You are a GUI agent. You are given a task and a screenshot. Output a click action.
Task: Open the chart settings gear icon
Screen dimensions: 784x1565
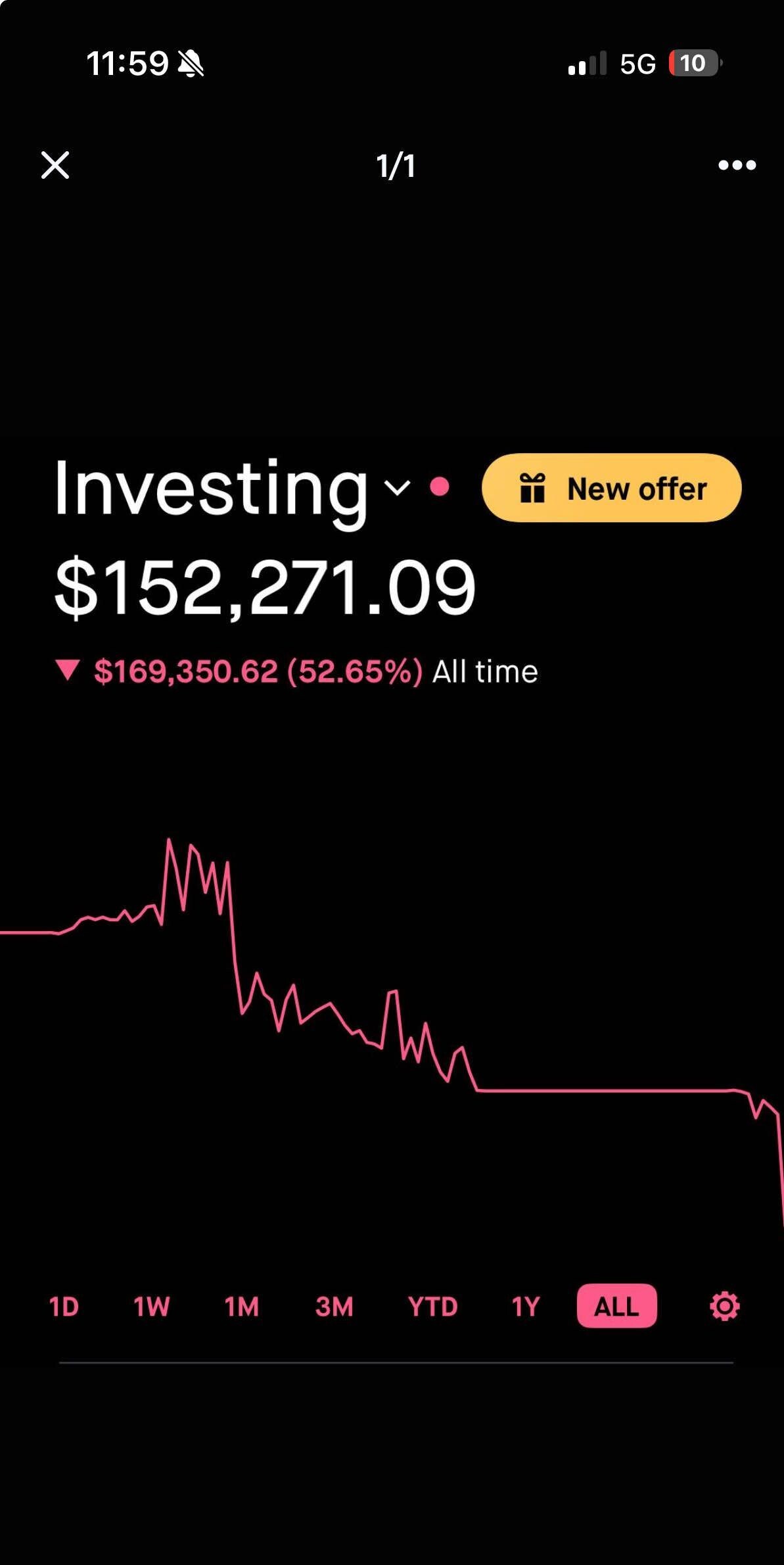[x=724, y=1306]
